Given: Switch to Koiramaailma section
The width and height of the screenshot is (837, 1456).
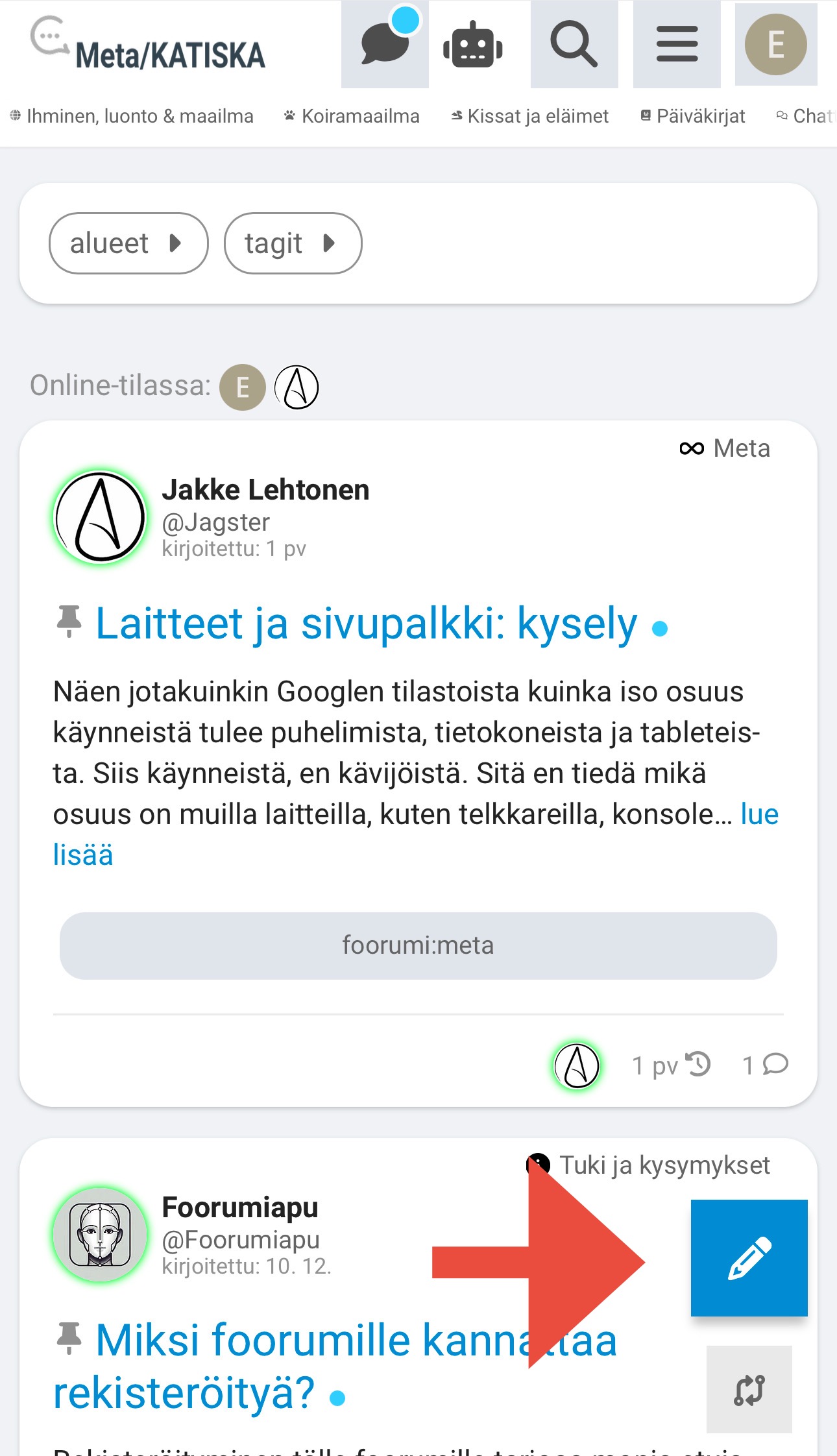Looking at the screenshot, I should (352, 116).
